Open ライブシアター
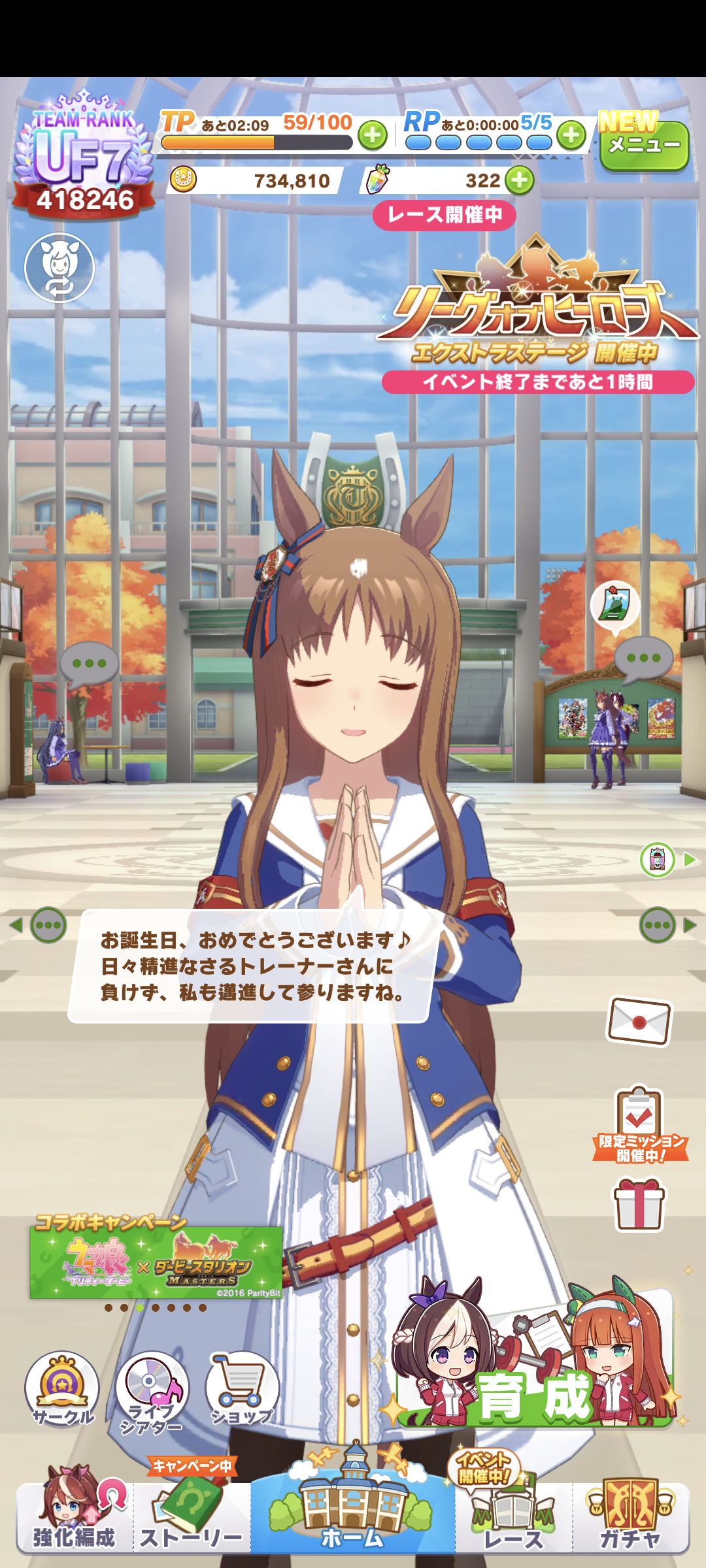This screenshot has width=706, height=1568. (x=152, y=1390)
